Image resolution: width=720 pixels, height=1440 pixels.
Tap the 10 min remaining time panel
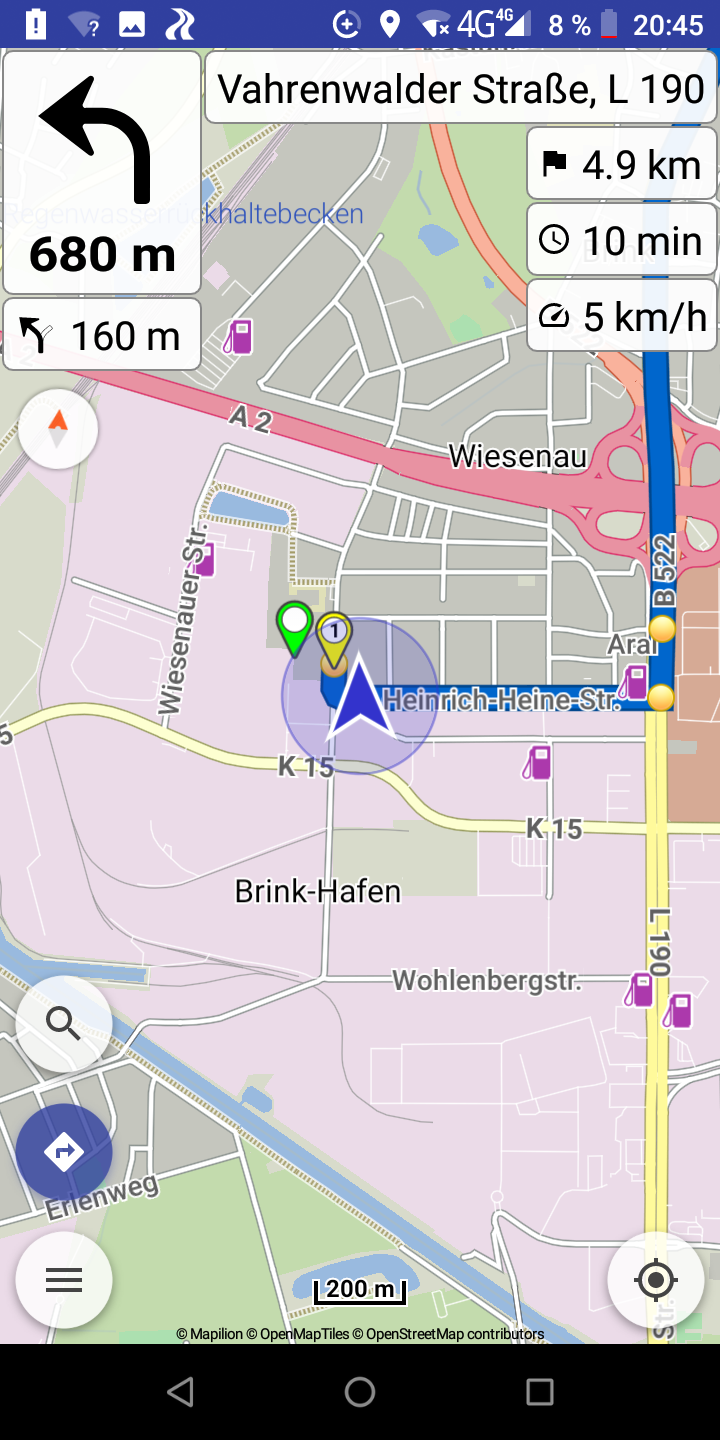(x=622, y=239)
